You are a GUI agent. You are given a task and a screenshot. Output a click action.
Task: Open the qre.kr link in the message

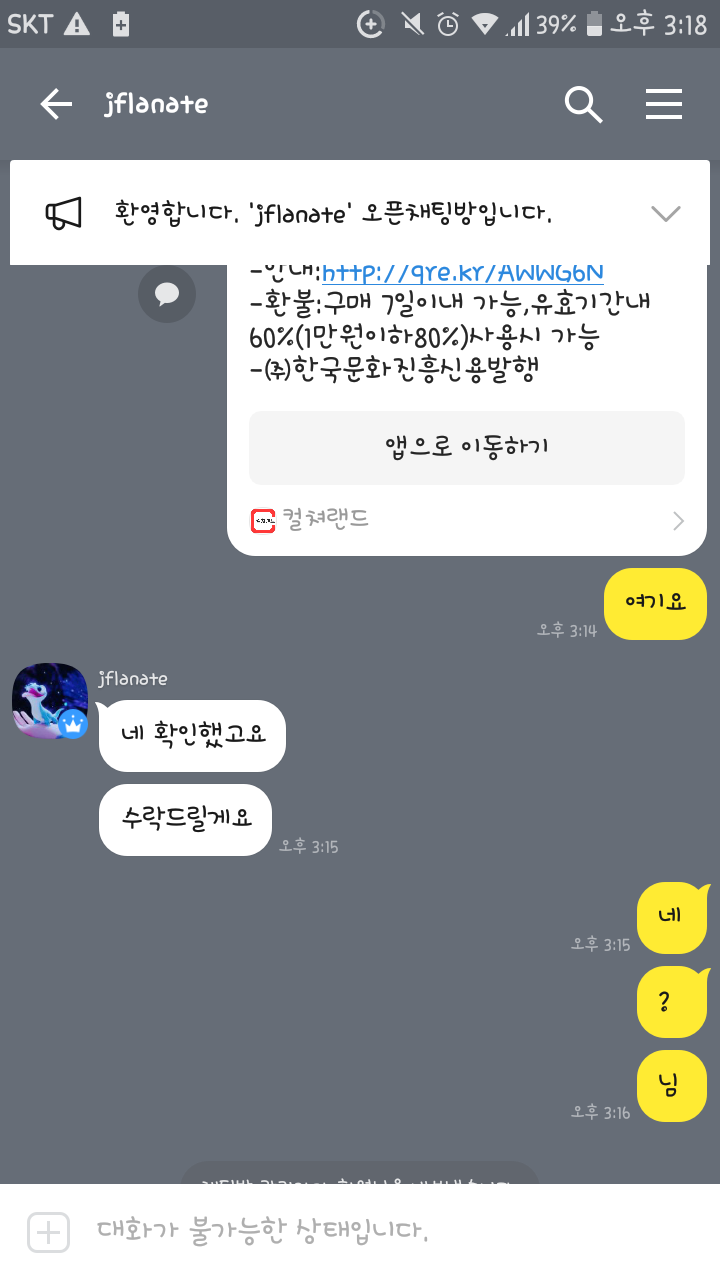pos(462,273)
